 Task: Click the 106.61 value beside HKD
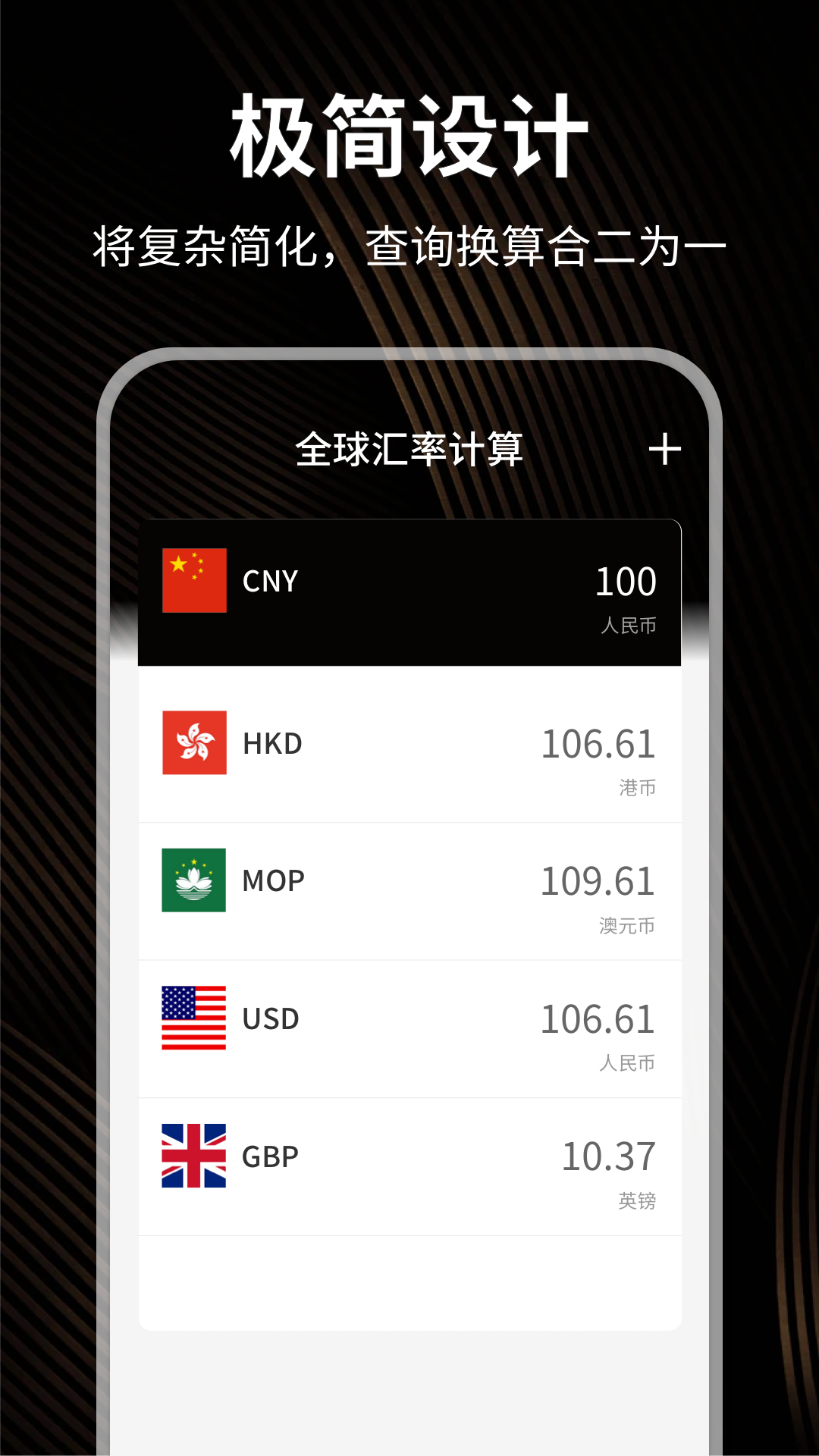coord(598,744)
